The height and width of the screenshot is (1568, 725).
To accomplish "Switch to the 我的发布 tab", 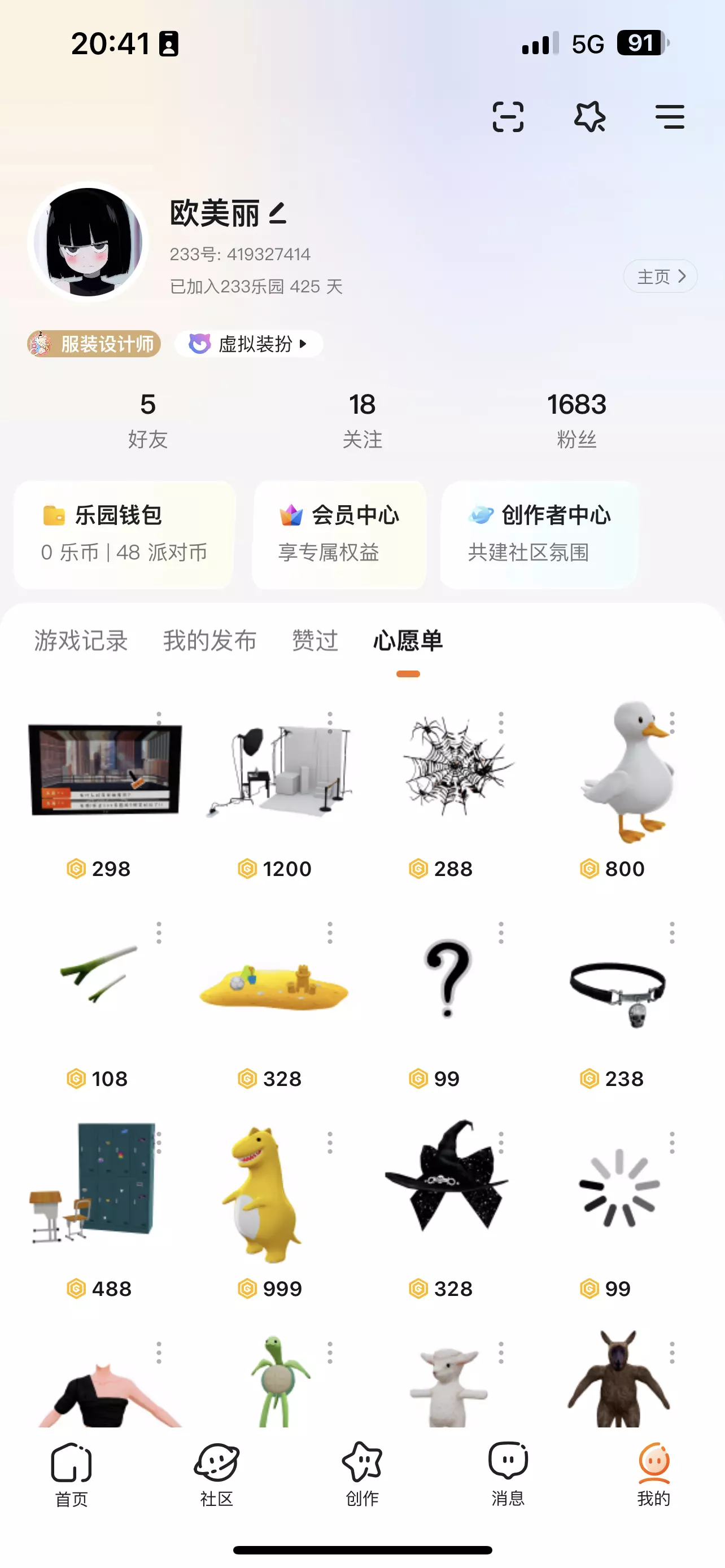I will (209, 640).
